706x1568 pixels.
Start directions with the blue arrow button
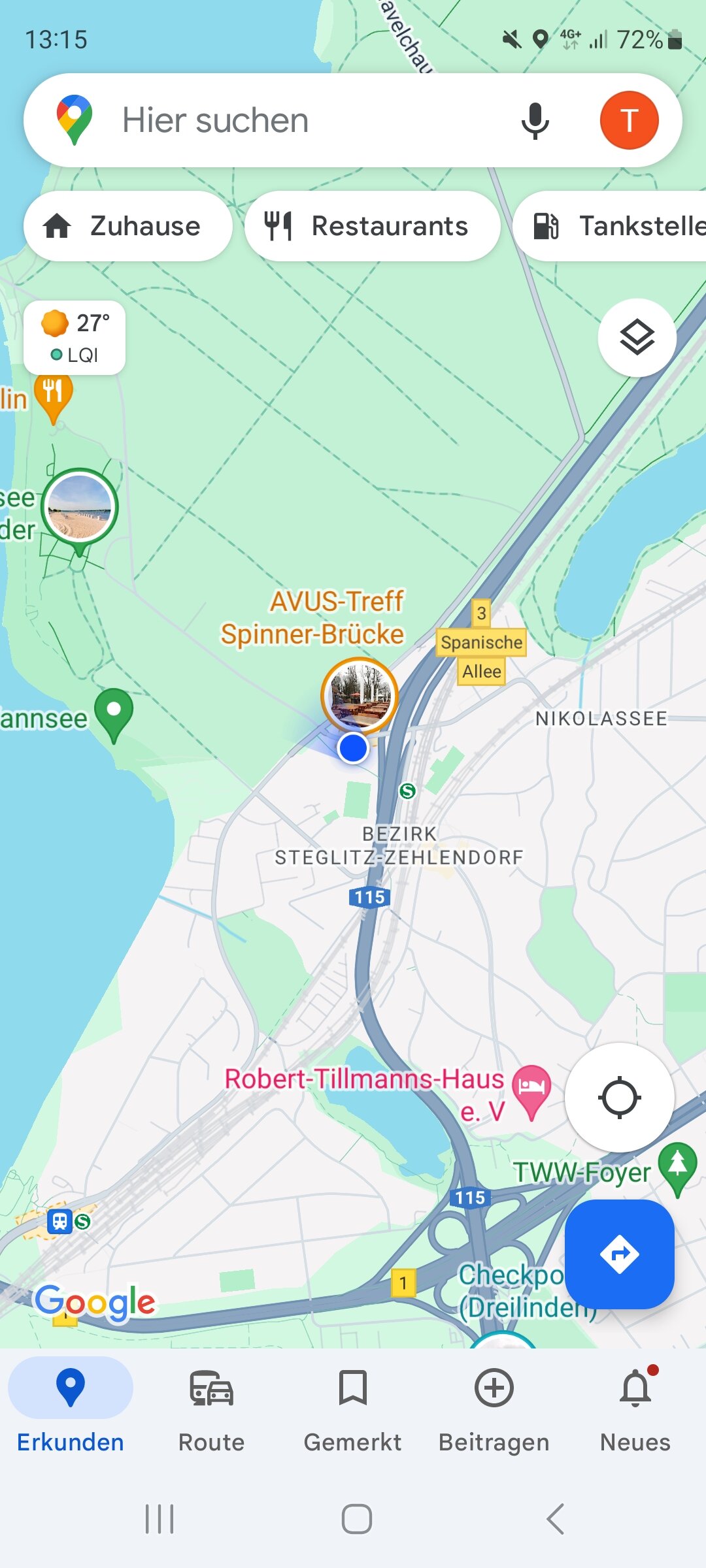coord(619,1254)
